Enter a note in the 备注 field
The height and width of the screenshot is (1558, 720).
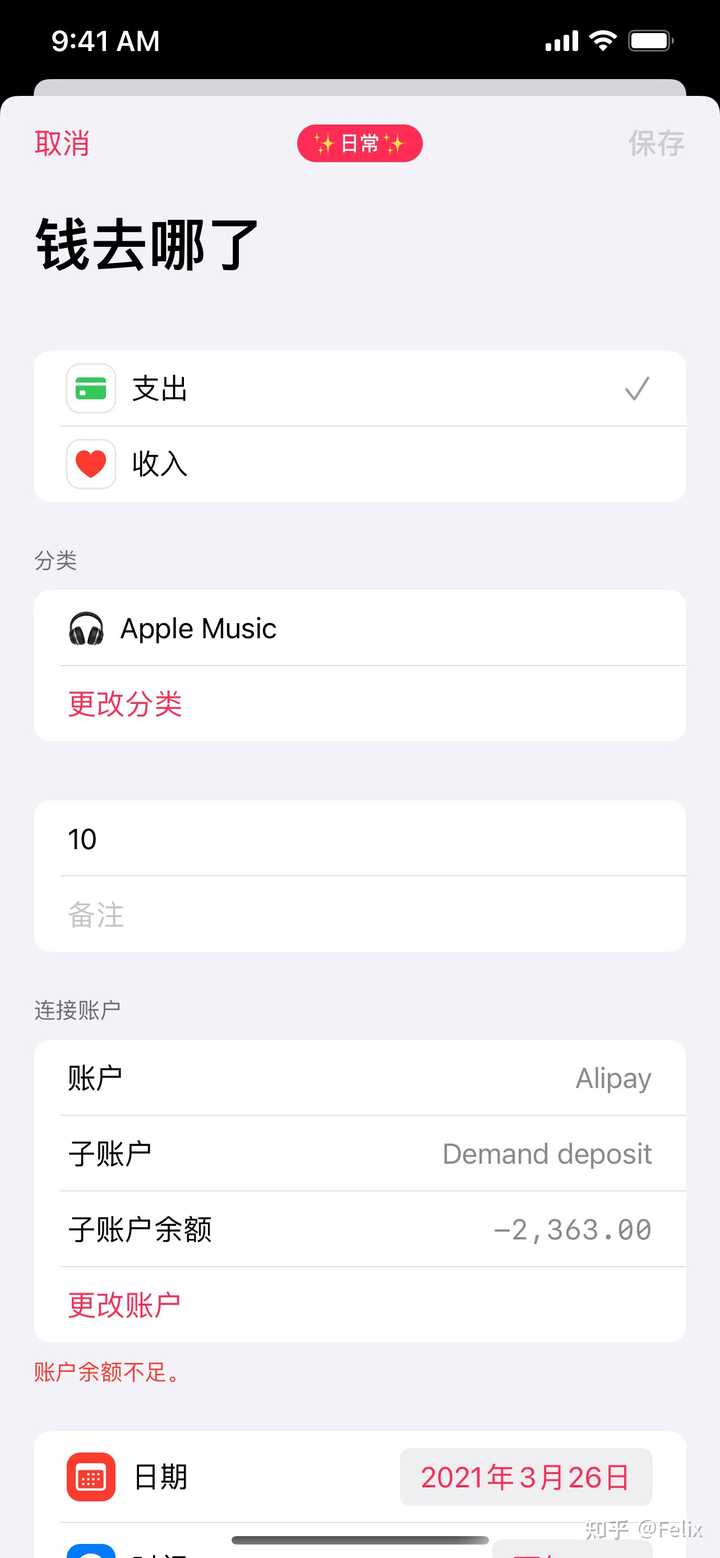point(360,914)
